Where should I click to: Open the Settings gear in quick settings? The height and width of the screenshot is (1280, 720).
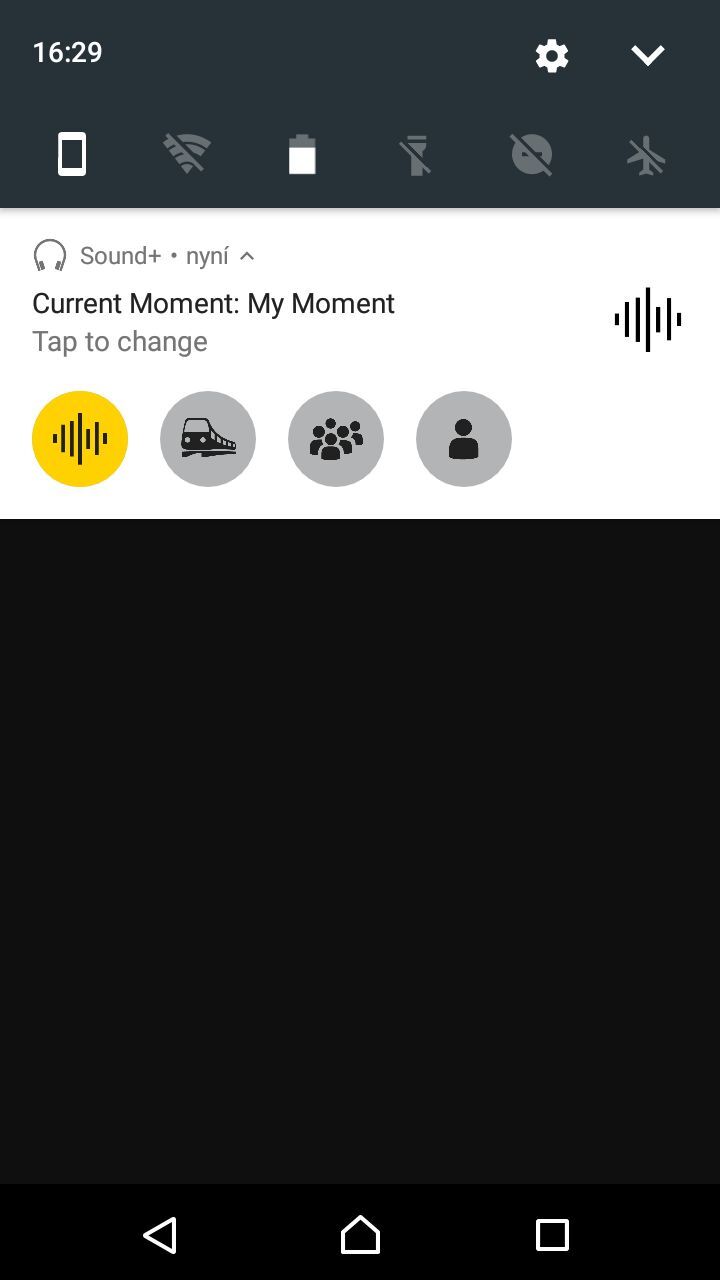point(551,55)
